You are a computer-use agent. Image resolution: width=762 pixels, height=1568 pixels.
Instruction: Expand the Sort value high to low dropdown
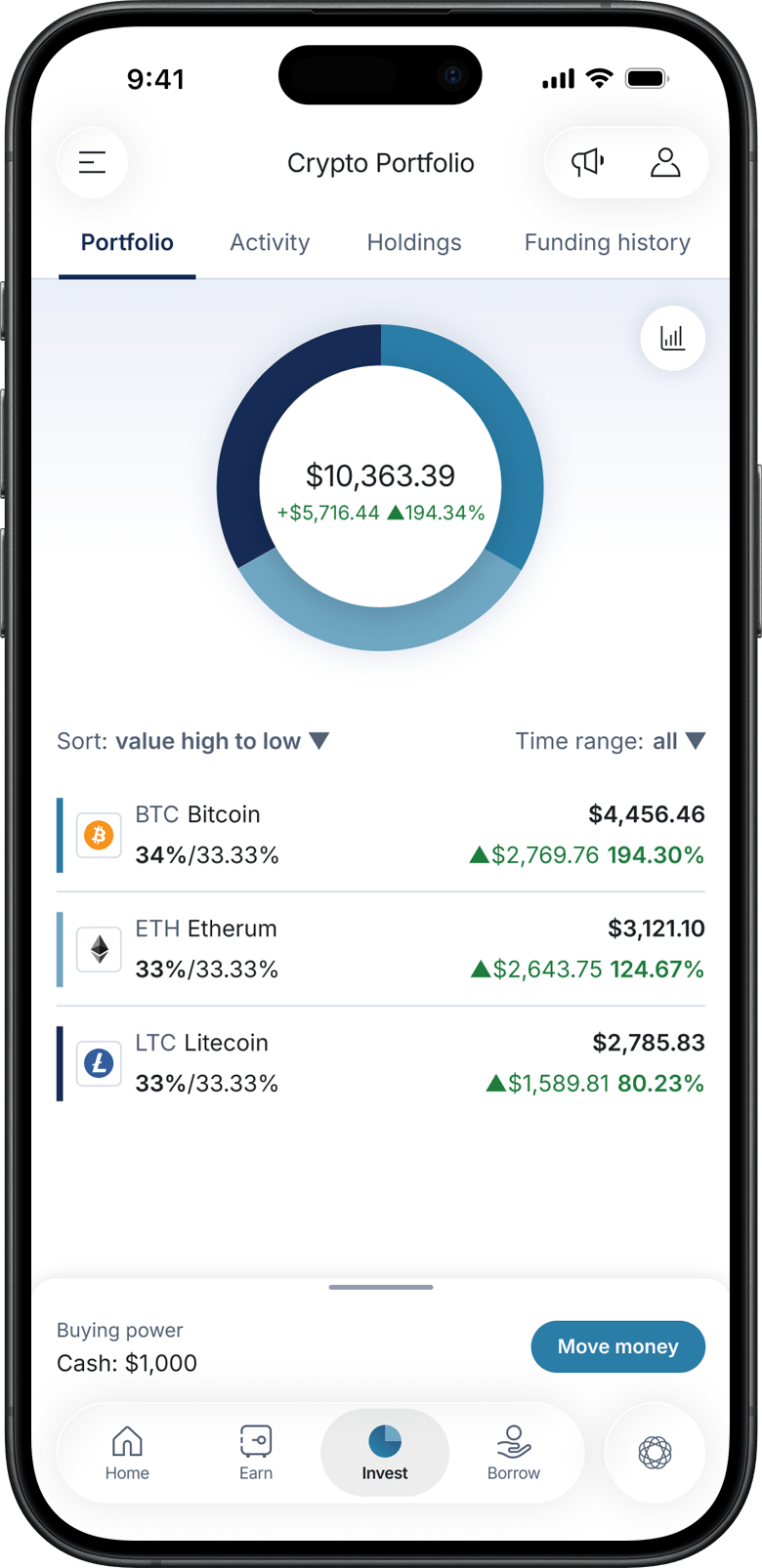point(193,741)
